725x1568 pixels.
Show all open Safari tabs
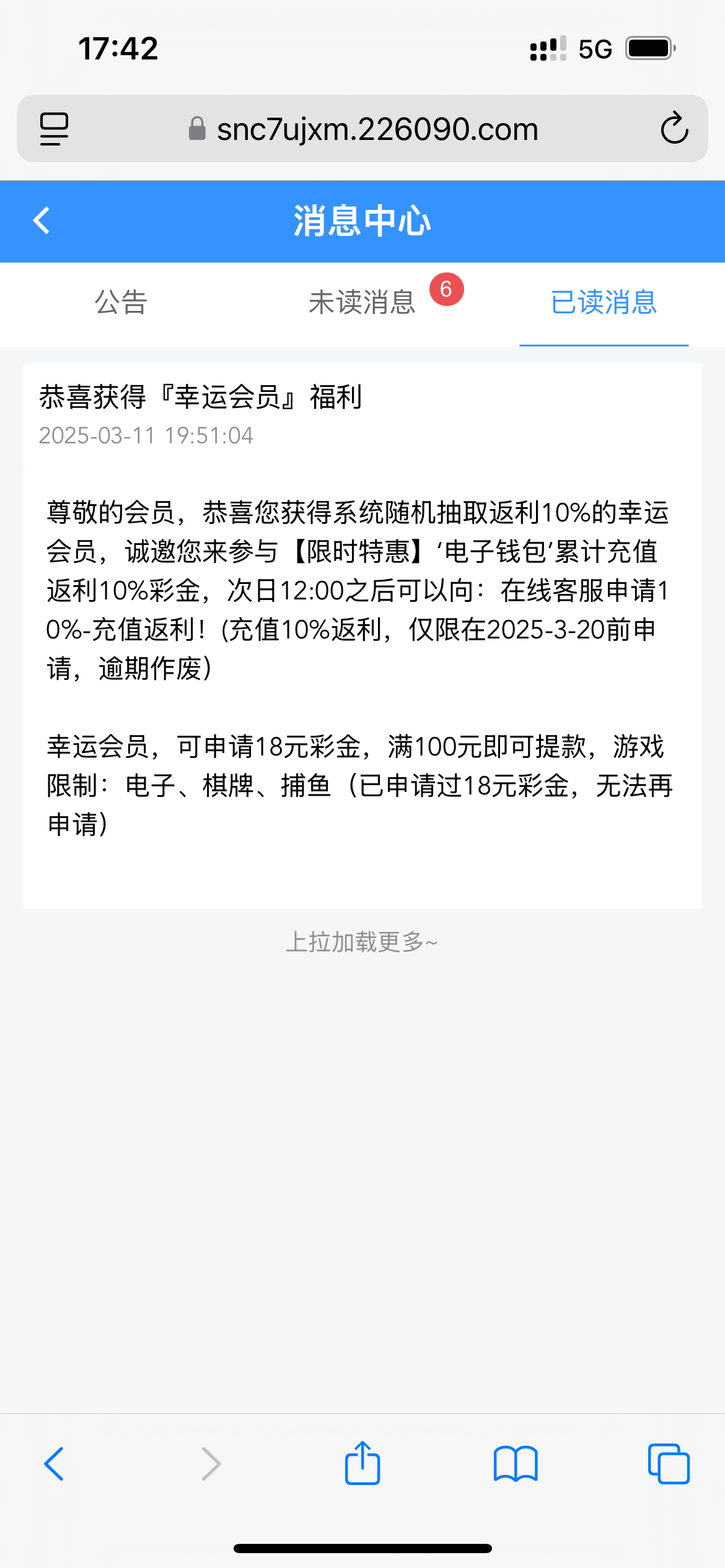click(x=668, y=1464)
